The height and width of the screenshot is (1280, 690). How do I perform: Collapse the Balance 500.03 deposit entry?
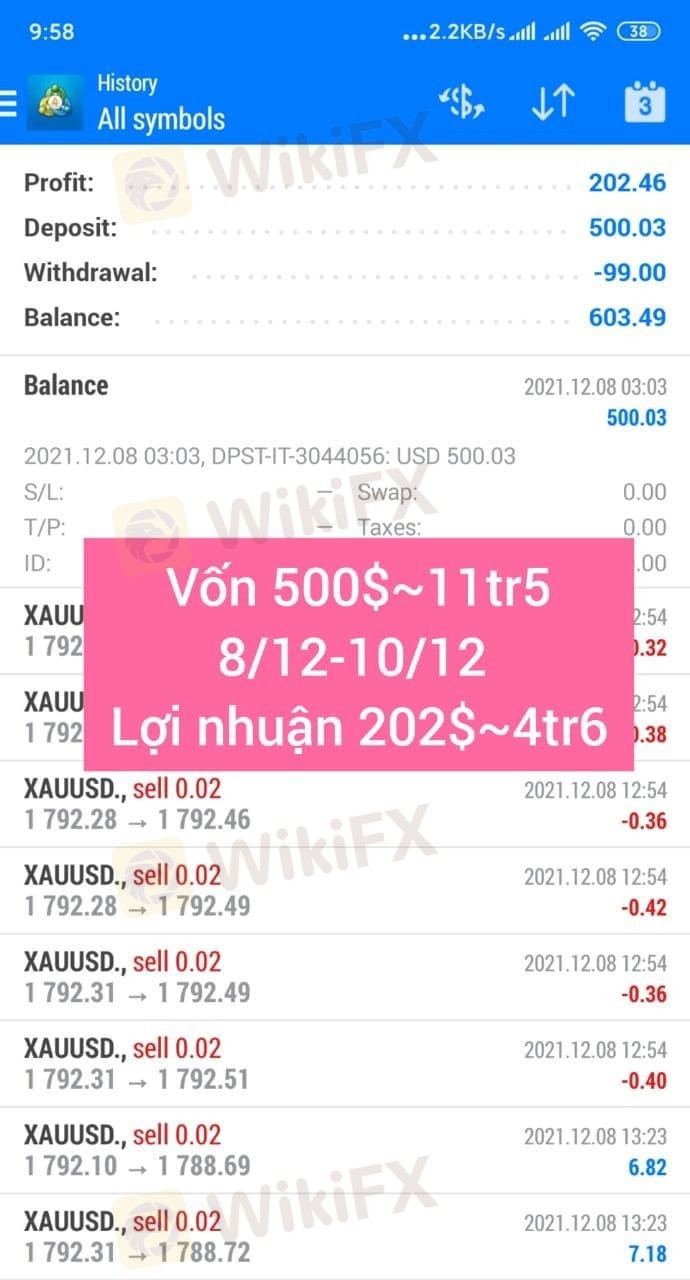pyautogui.click(x=345, y=400)
